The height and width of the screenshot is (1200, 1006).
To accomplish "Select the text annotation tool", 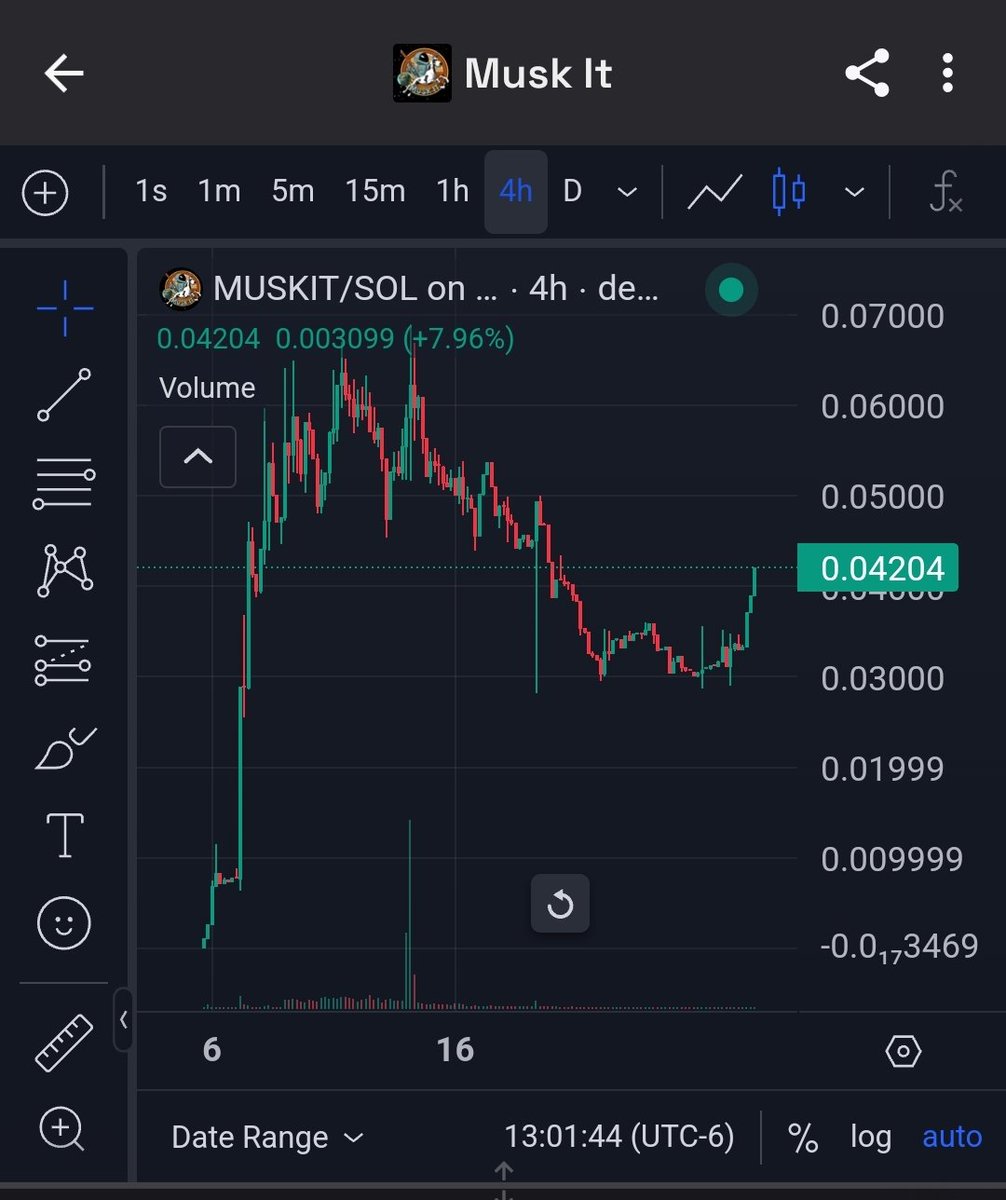I will click(65, 834).
